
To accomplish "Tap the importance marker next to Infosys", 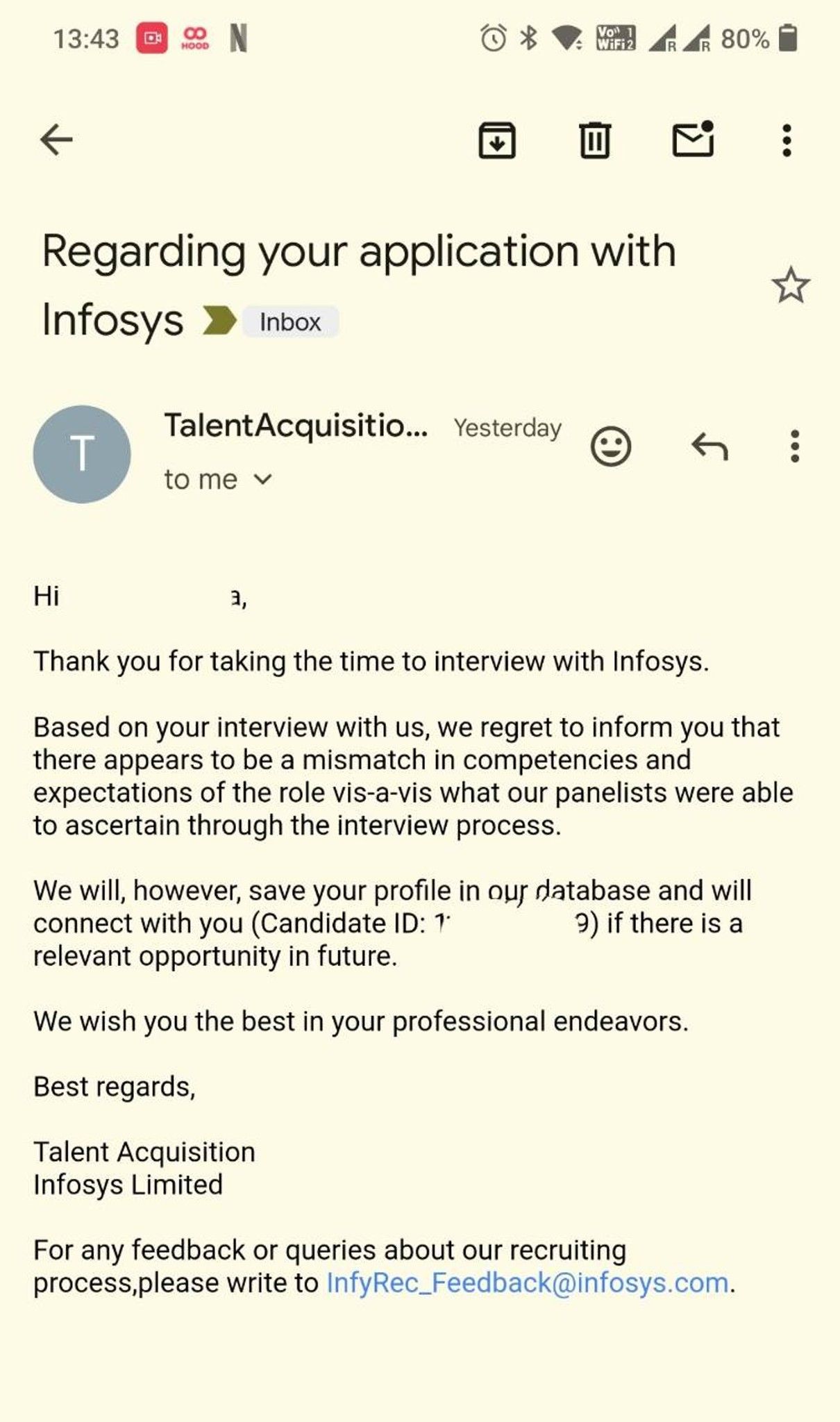I will click(x=219, y=321).
